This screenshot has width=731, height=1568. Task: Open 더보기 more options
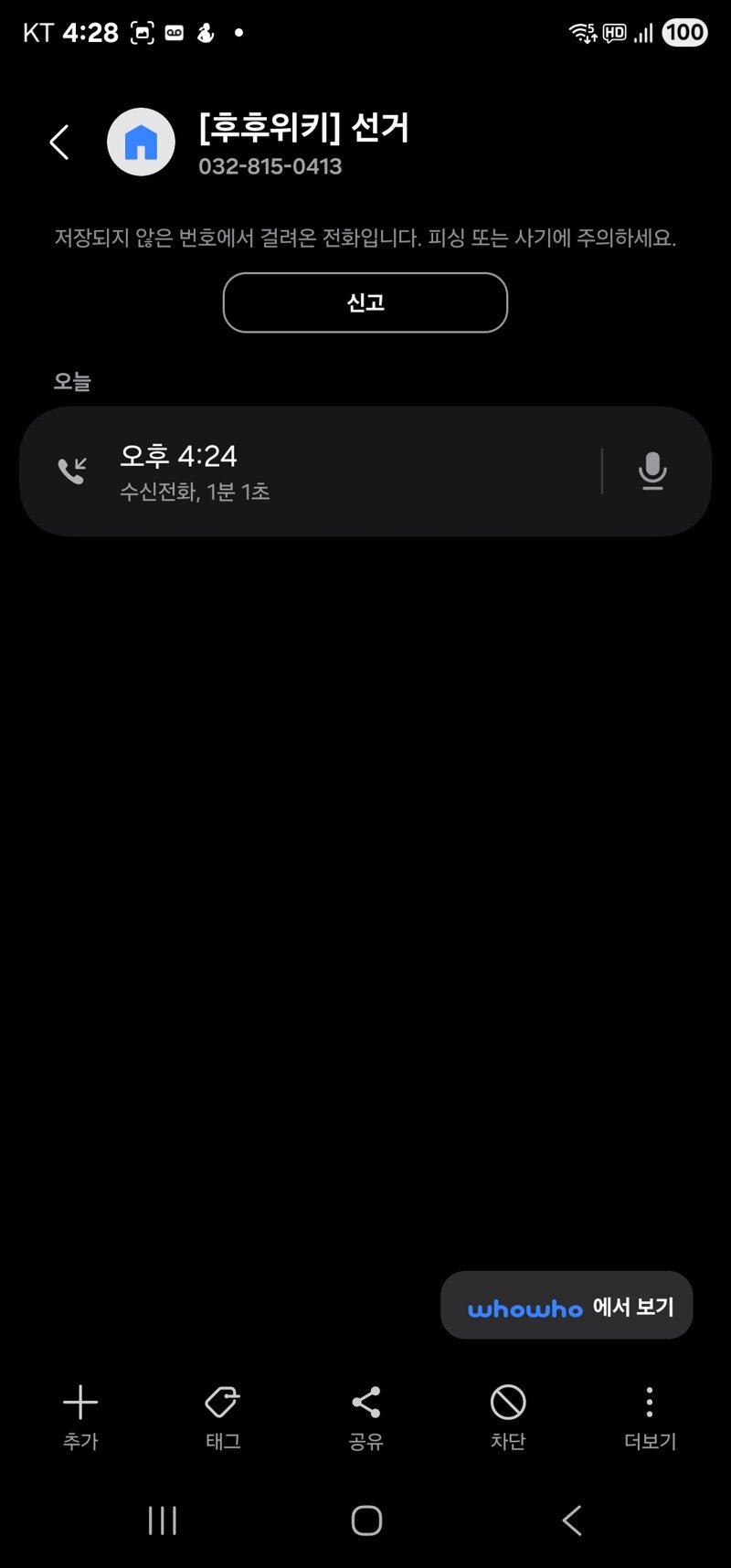click(x=650, y=1415)
